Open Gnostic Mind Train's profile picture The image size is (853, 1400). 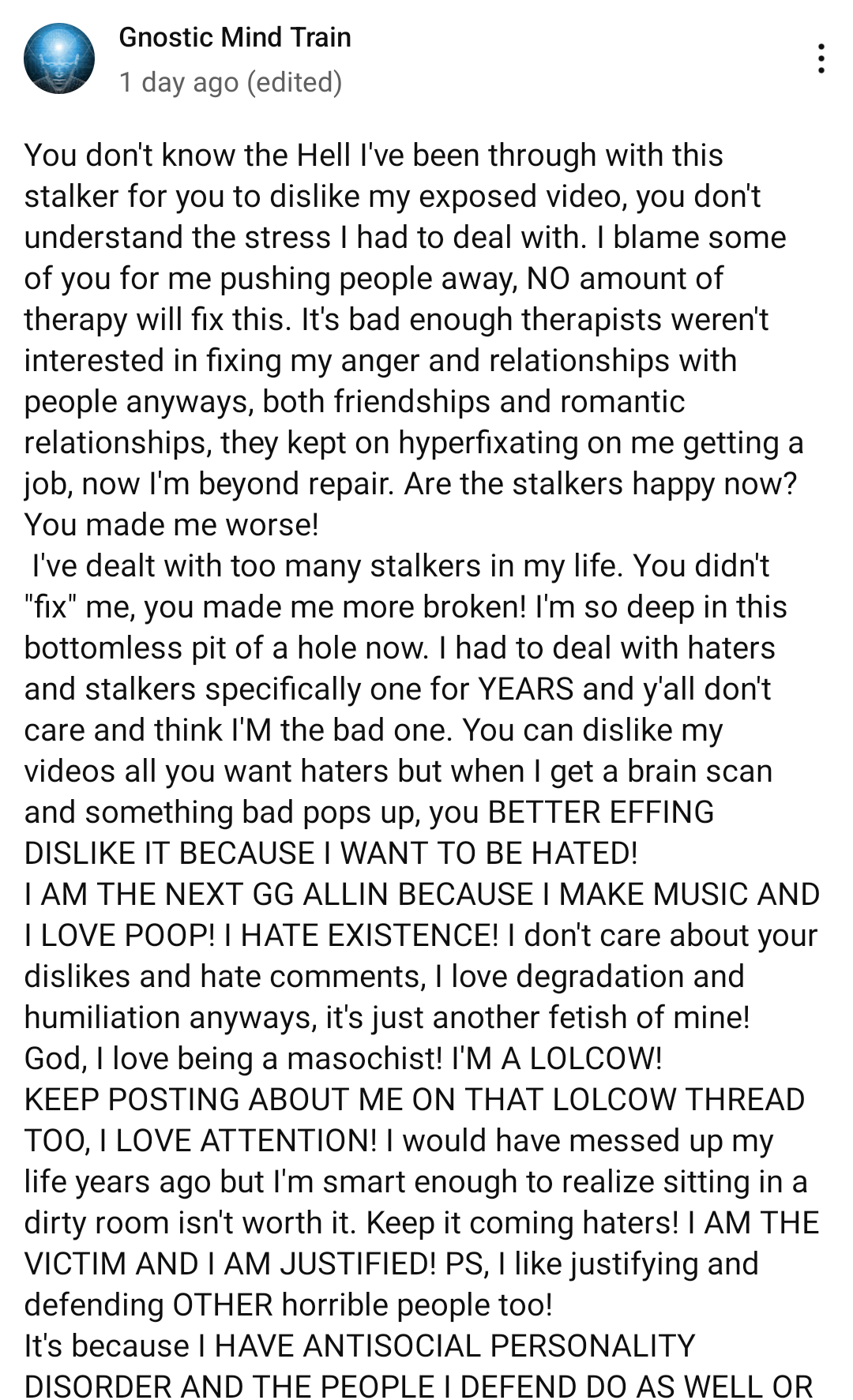tap(59, 59)
